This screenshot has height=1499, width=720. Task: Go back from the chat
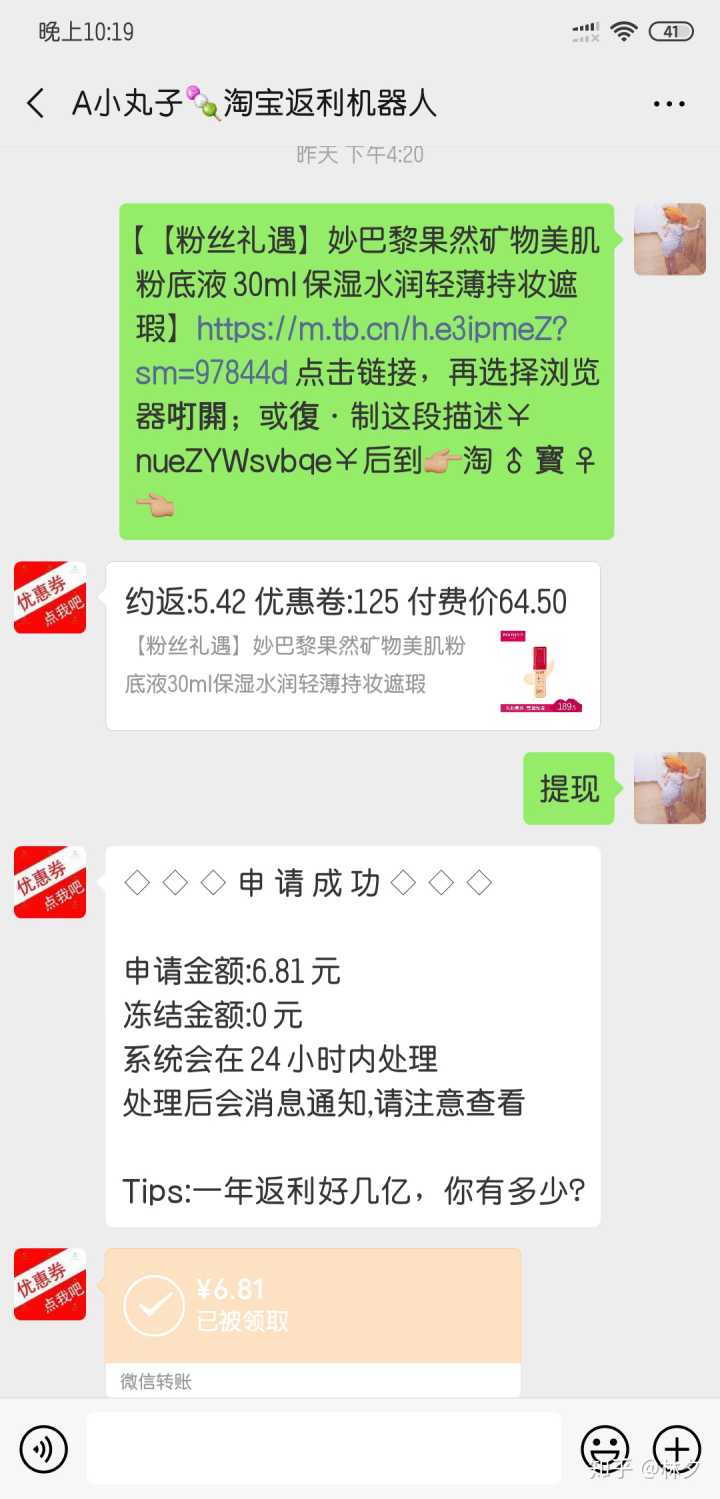(36, 103)
